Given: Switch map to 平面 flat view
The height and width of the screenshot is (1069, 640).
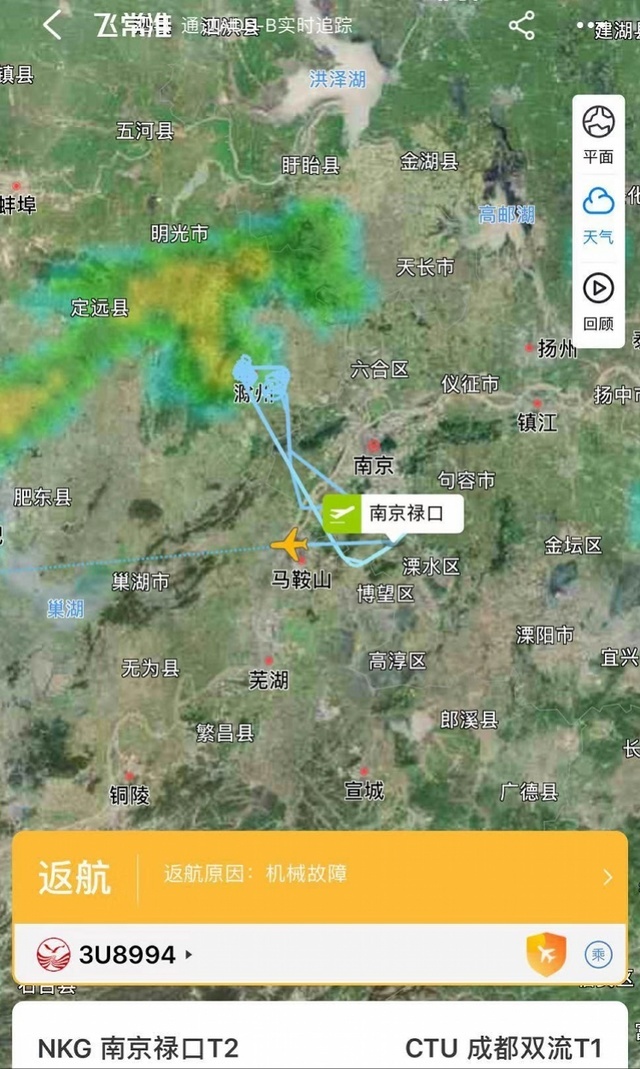Looking at the screenshot, I should [598, 133].
